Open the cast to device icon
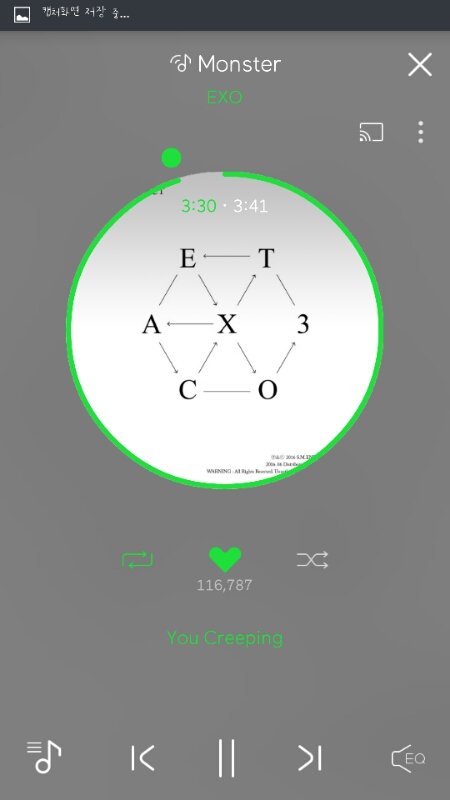Image resolution: width=450 pixels, height=800 pixels. click(371, 132)
